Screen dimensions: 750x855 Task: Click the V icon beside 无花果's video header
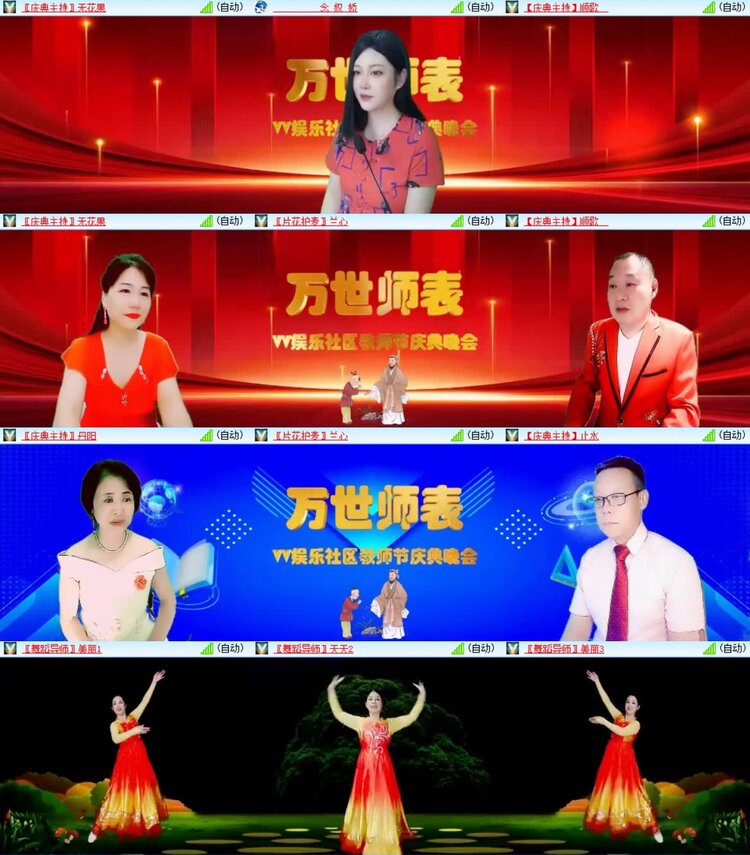click(x=10, y=8)
